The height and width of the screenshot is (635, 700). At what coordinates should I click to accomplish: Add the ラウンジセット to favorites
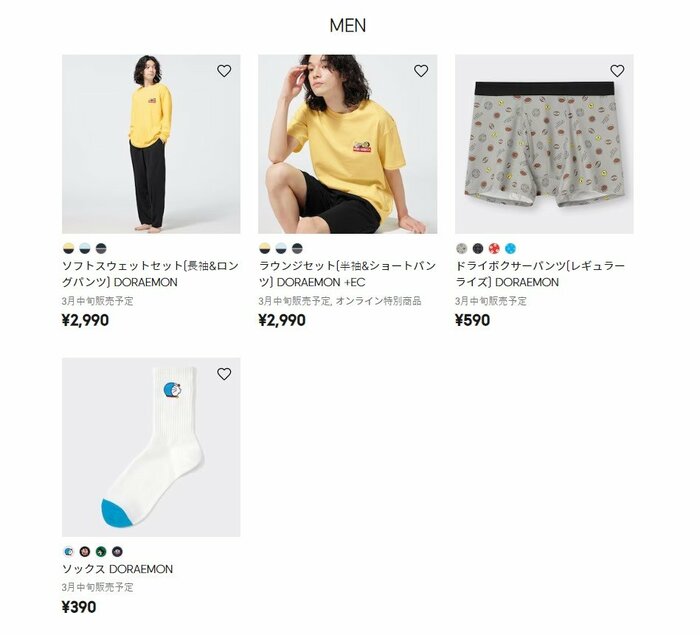[x=421, y=71]
